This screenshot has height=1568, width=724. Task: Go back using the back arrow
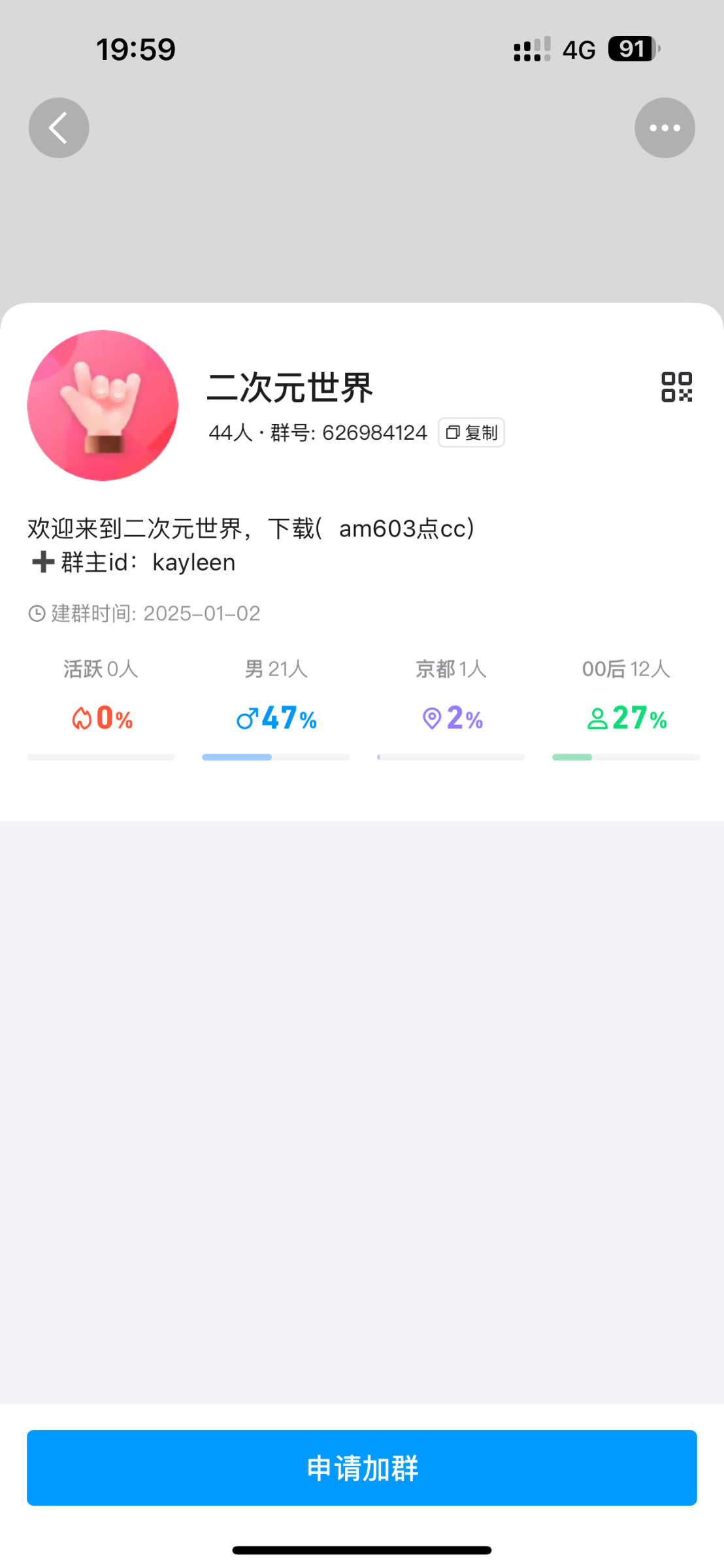(59, 128)
